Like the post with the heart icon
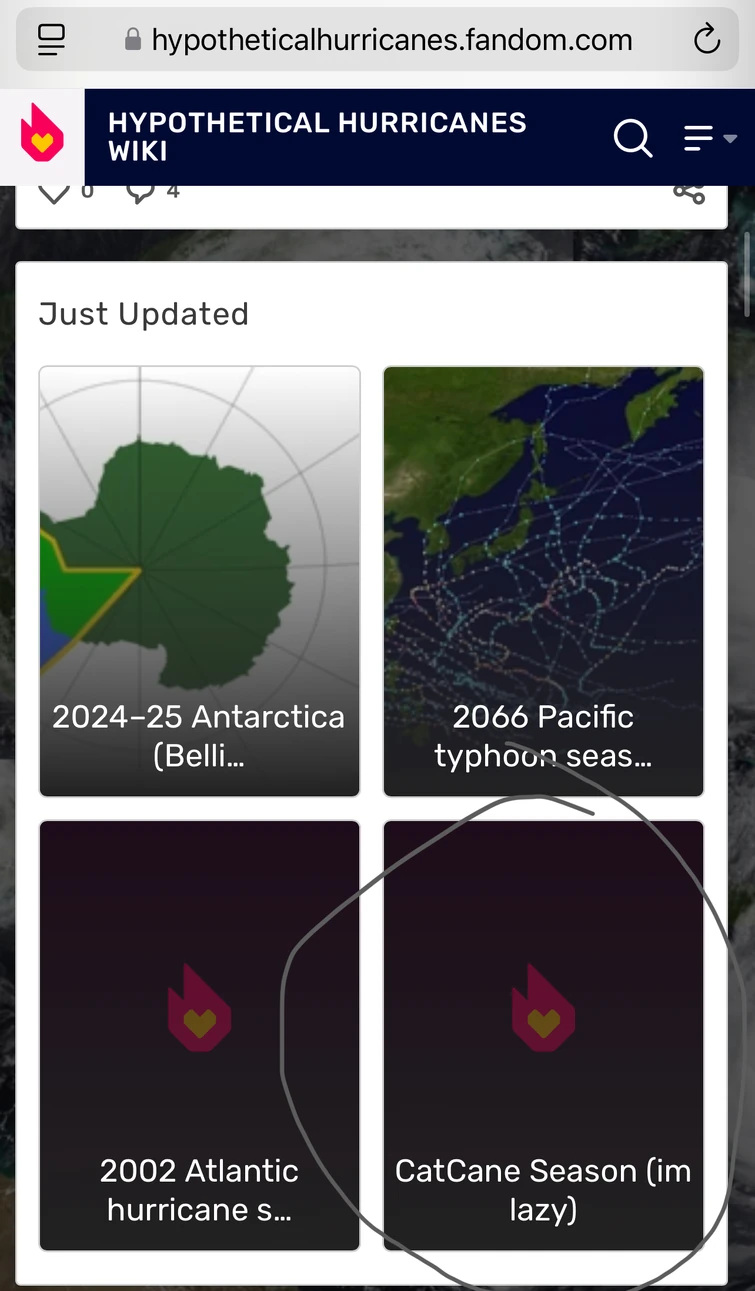755x1291 pixels. [54, 193]
